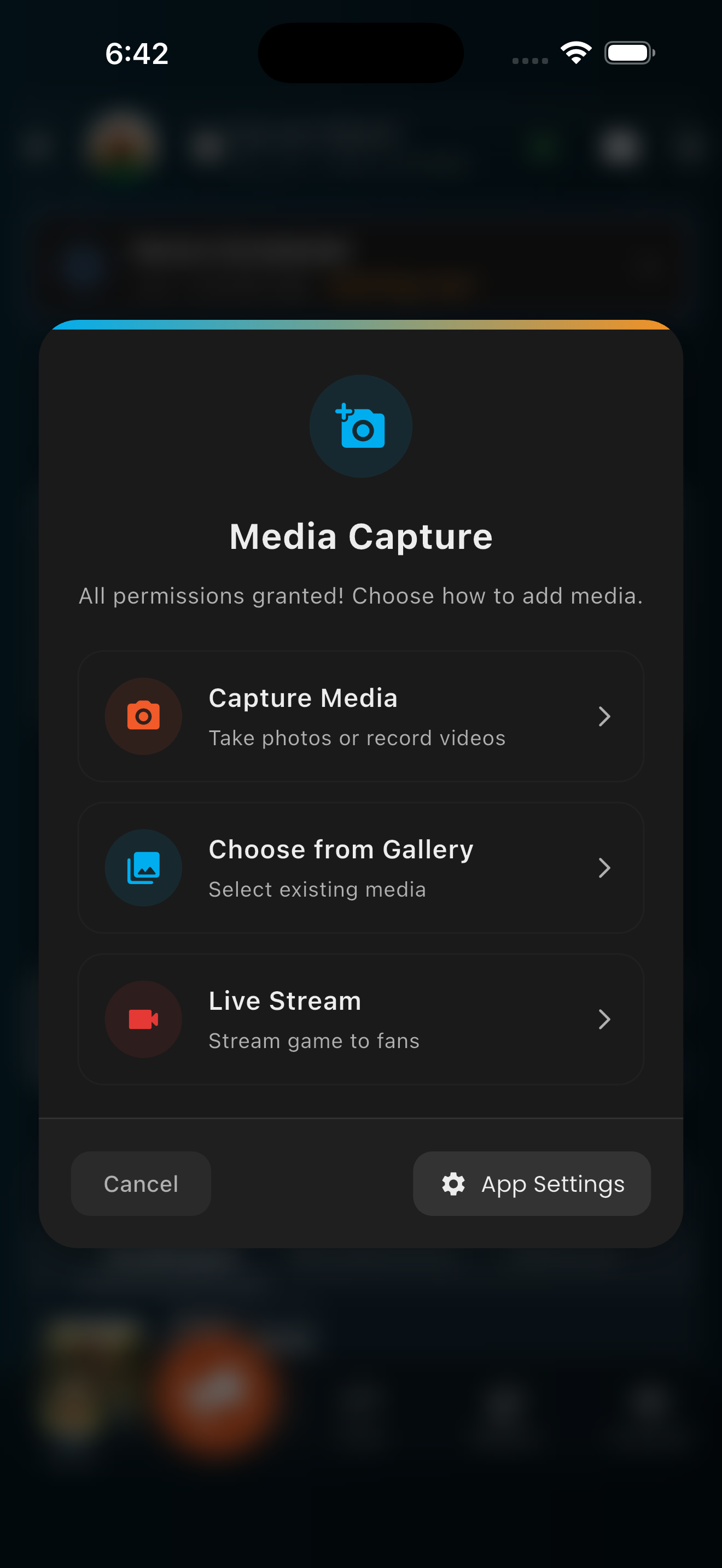Expand the Capture Media option chevron
722x1568 pixels.
pos(604,716)
